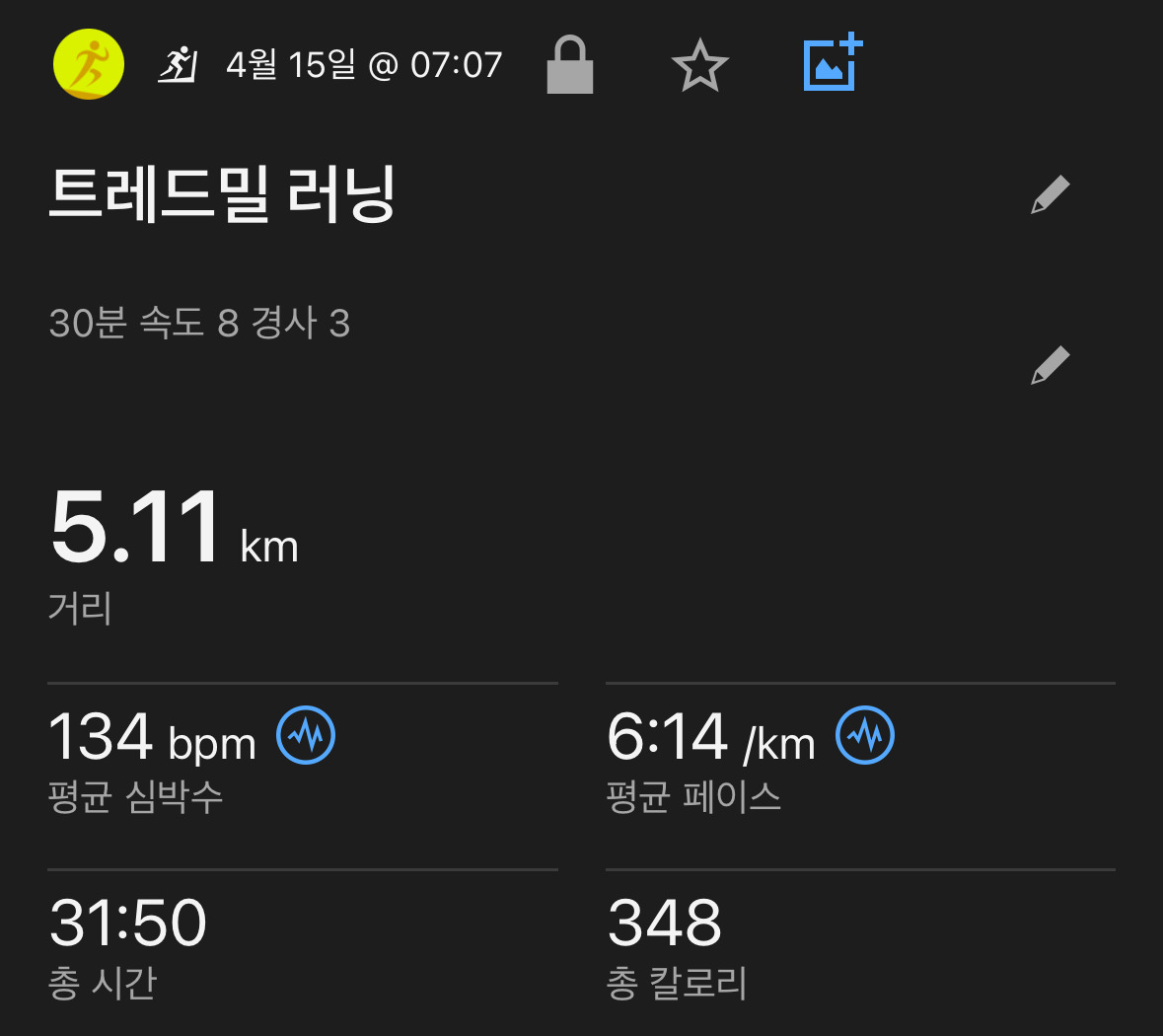This screenshot has width=1163, height=1036.
Task: Mark this activity as favorite with star
Action: pos(699,66)
